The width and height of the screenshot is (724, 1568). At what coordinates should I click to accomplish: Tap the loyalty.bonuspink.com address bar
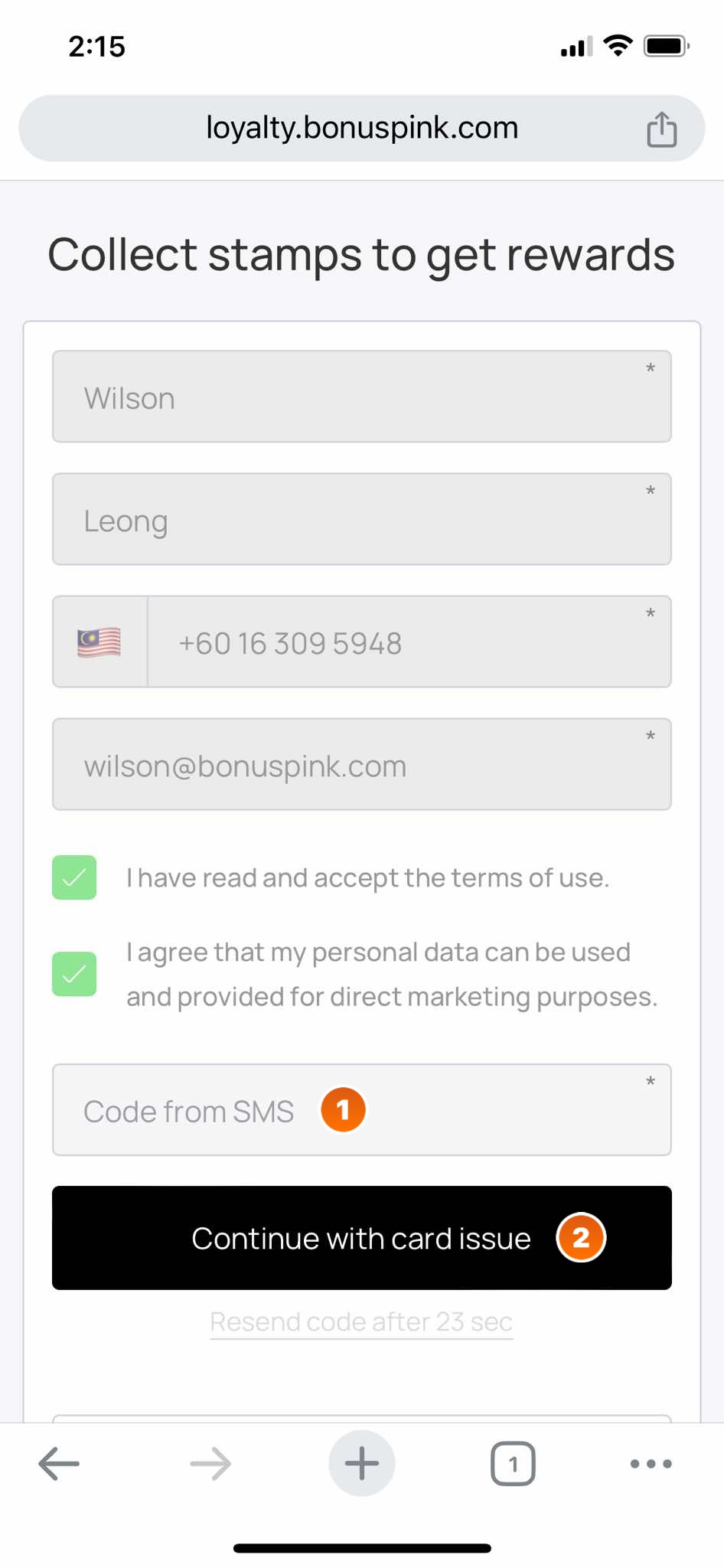coord(361,128)
